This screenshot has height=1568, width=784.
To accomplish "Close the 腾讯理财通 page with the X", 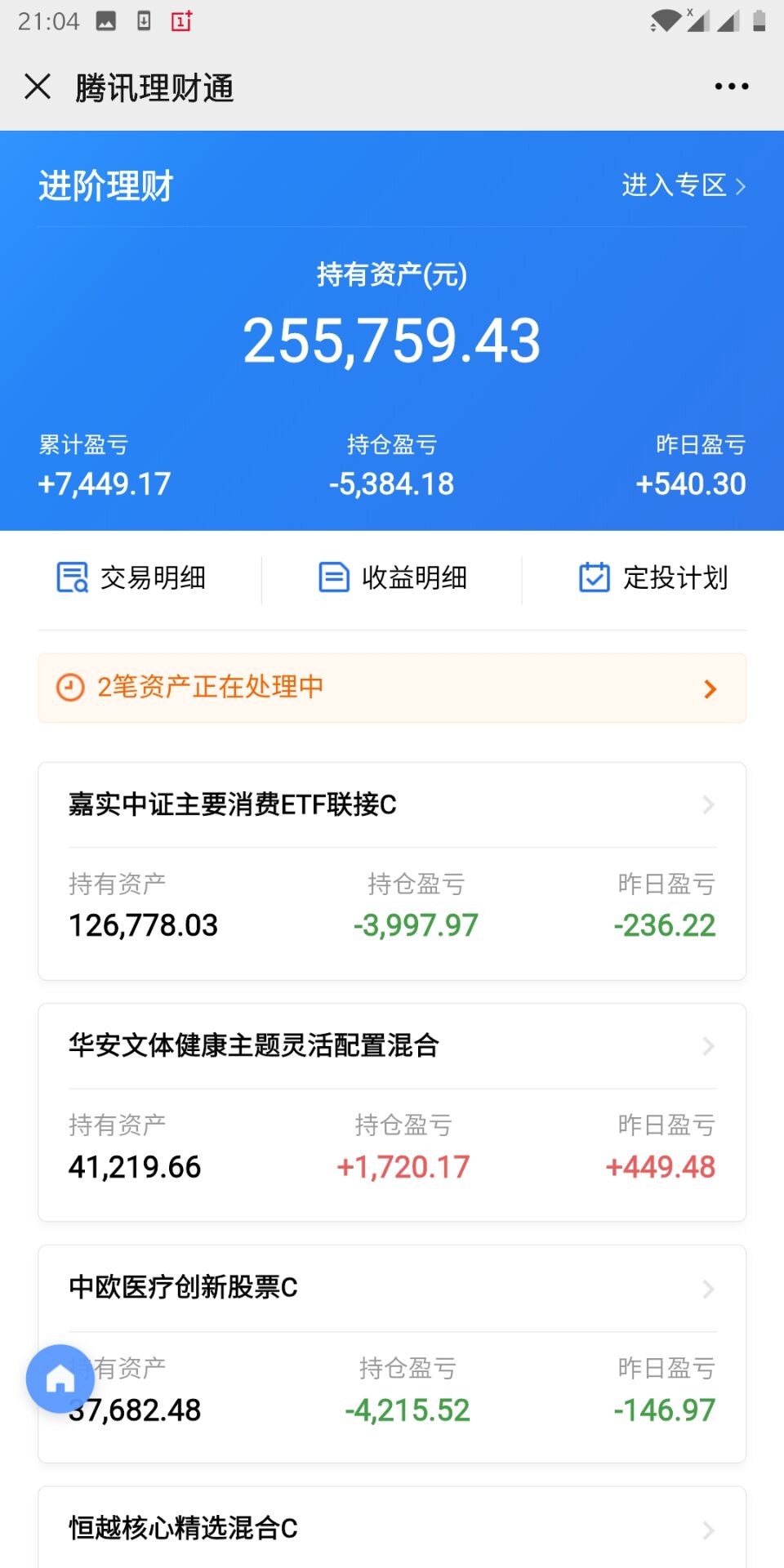I will [37, 86].
